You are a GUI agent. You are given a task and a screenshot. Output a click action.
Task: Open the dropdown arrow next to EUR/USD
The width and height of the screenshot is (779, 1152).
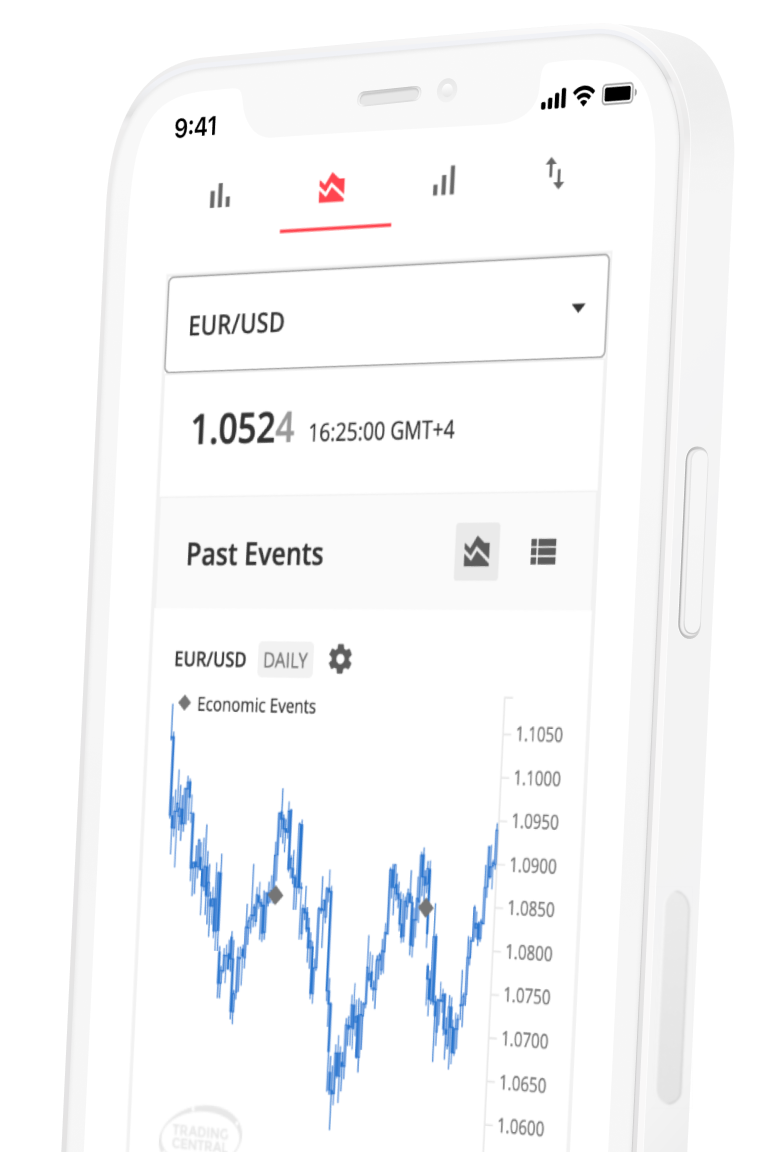pyautogui.click(x=580, y=310)
